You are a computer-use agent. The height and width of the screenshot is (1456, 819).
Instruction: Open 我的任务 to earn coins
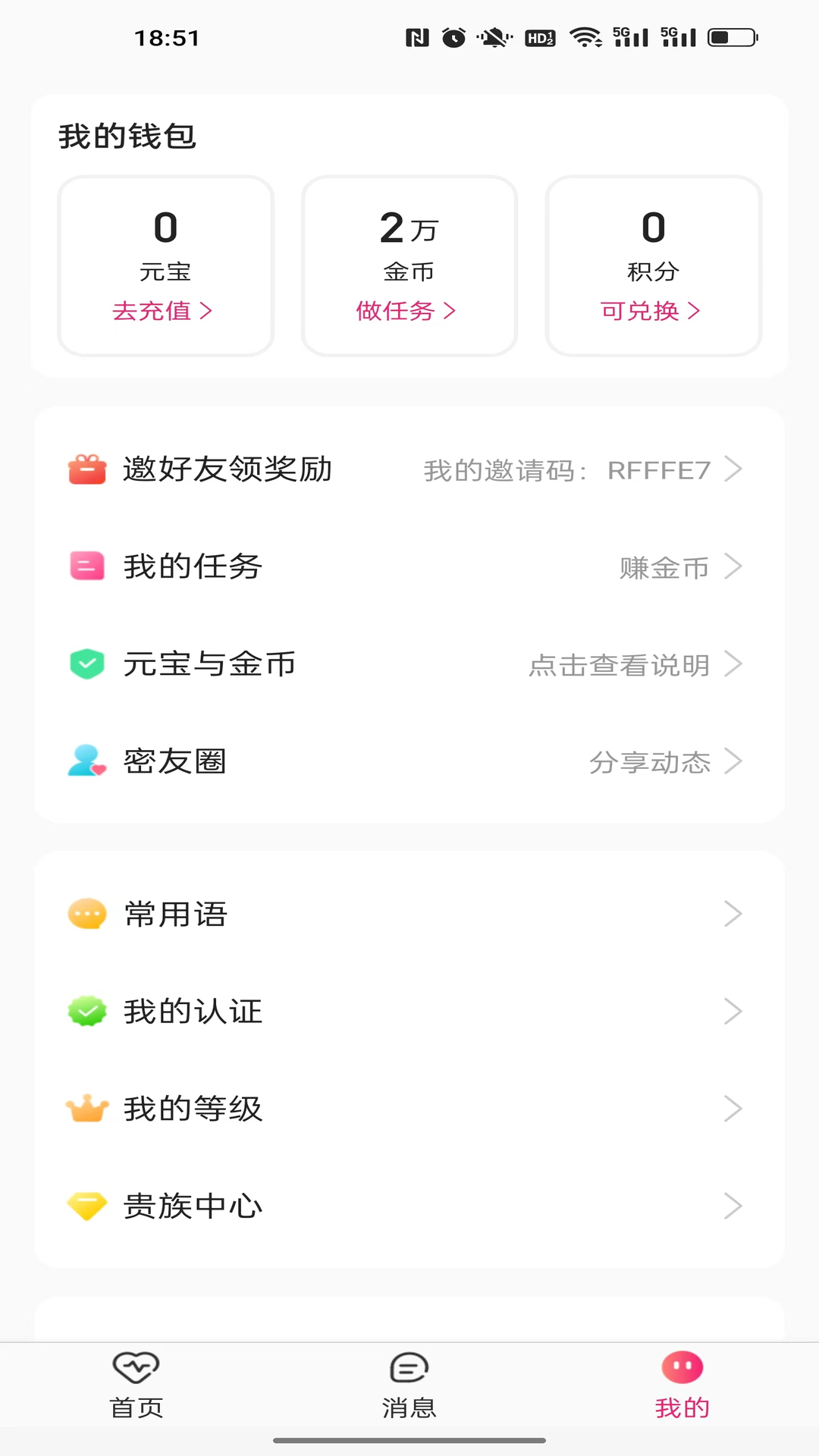coord(409,566)
